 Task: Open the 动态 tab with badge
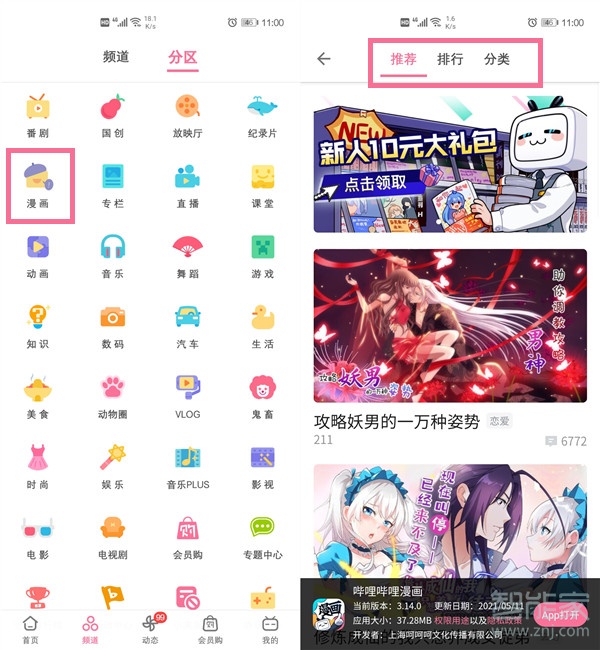tap(151, 629)
